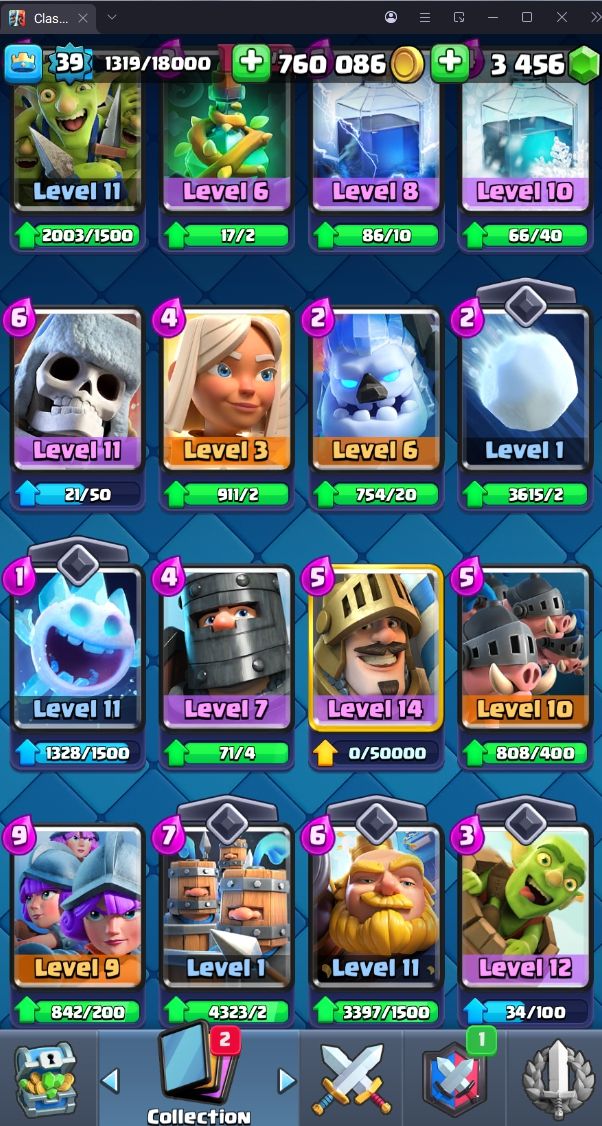Open the Goblins card, Level 11
Image resolution: width=602 pixels, height=1126 pixels.
[77, 150]
